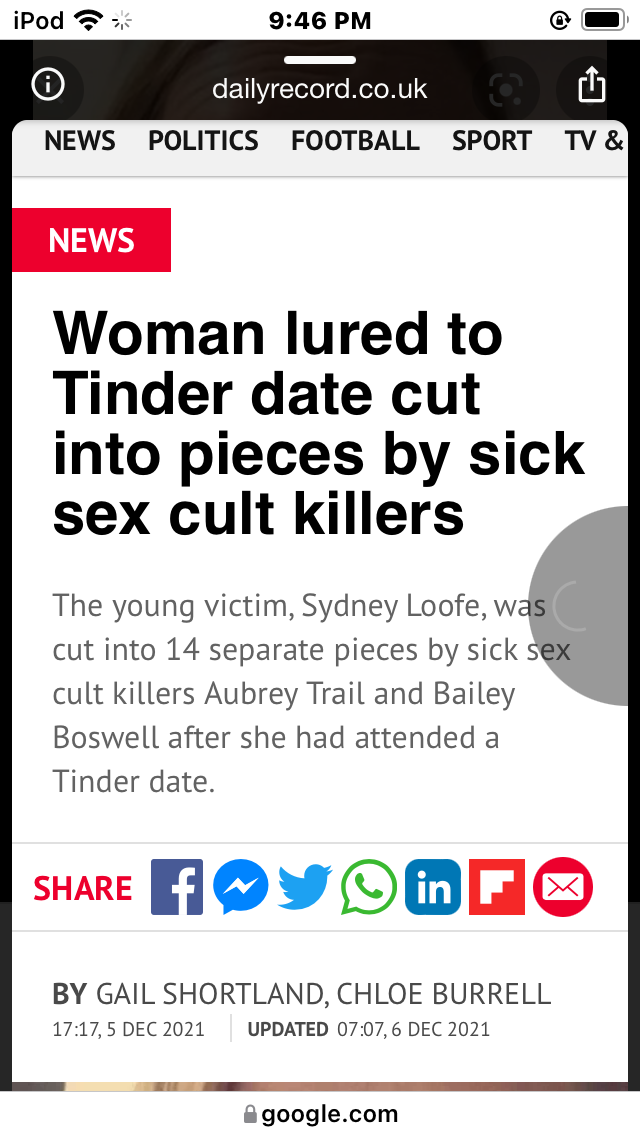The height and width of the screenshot is (1136, 640).
Task: Post article to LinkedIn
Action: click(x=433, y=887)
